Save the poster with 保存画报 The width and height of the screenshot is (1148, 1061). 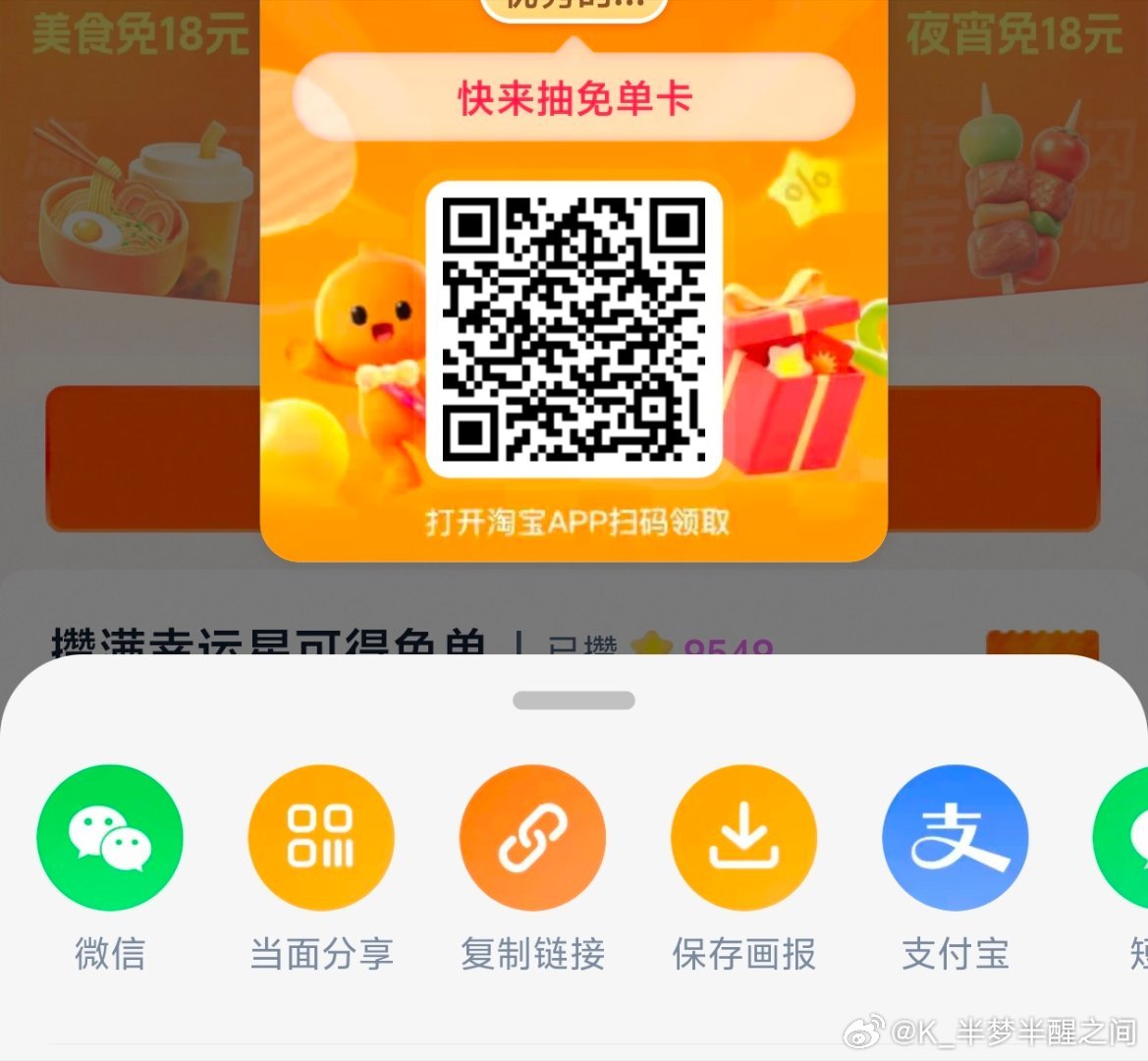(x=743, y=837)
